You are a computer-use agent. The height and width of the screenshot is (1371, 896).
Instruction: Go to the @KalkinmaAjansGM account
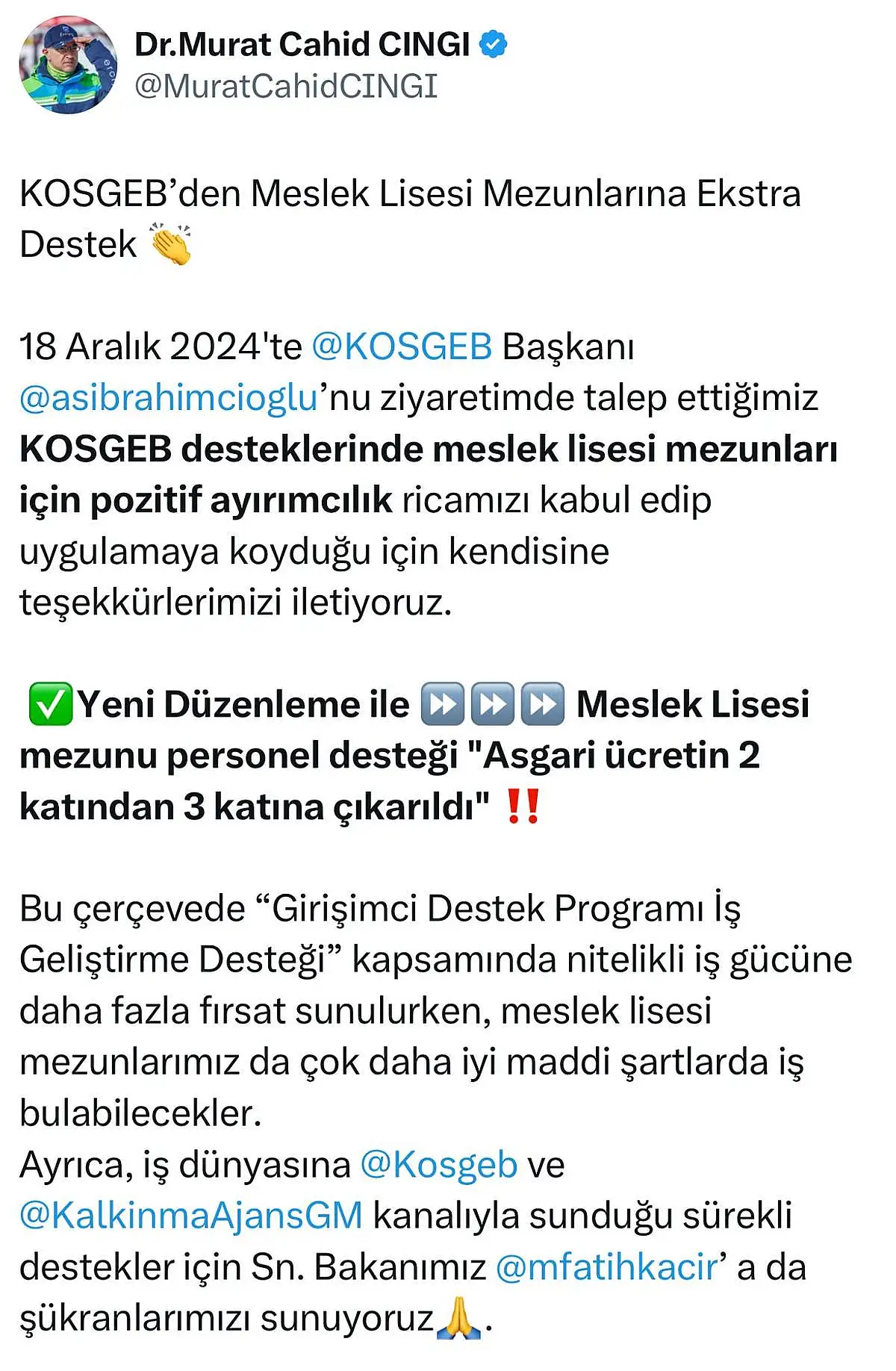click(x=191, y=1216)
